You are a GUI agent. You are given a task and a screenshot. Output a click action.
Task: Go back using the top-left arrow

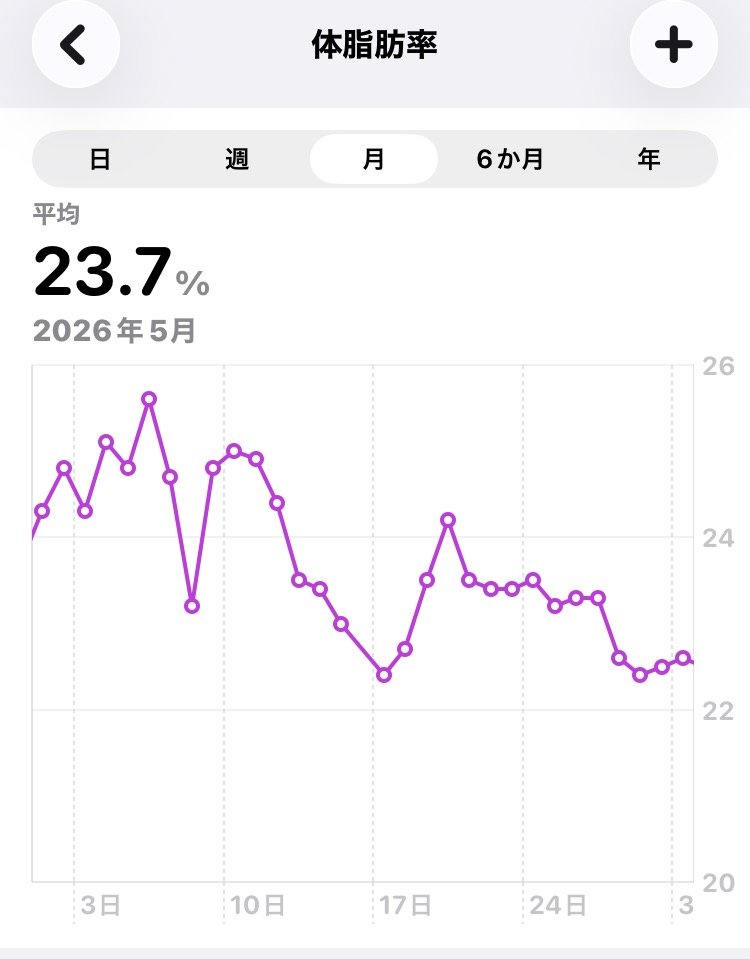75,44
